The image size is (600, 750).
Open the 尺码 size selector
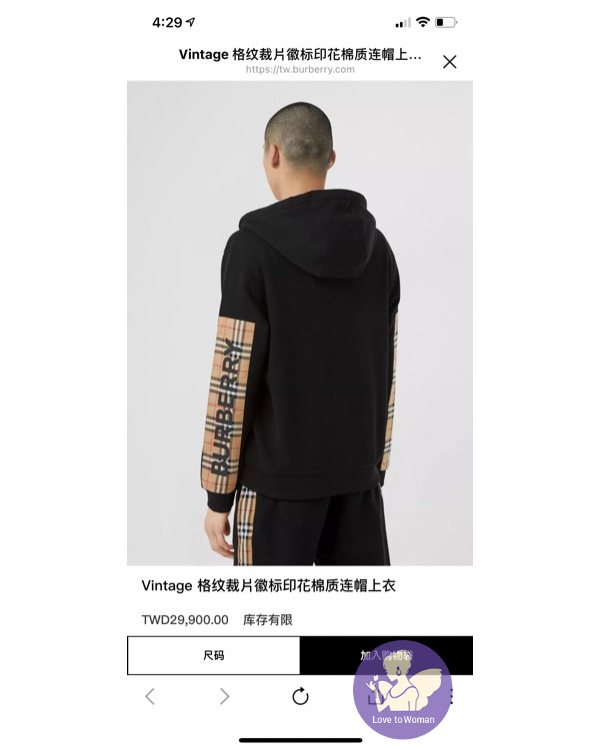(213, 656)
